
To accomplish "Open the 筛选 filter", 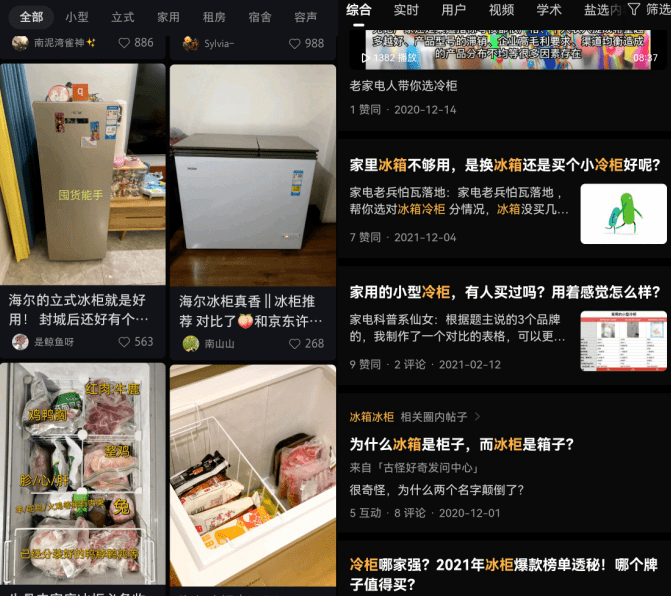I will coord(649,10).
